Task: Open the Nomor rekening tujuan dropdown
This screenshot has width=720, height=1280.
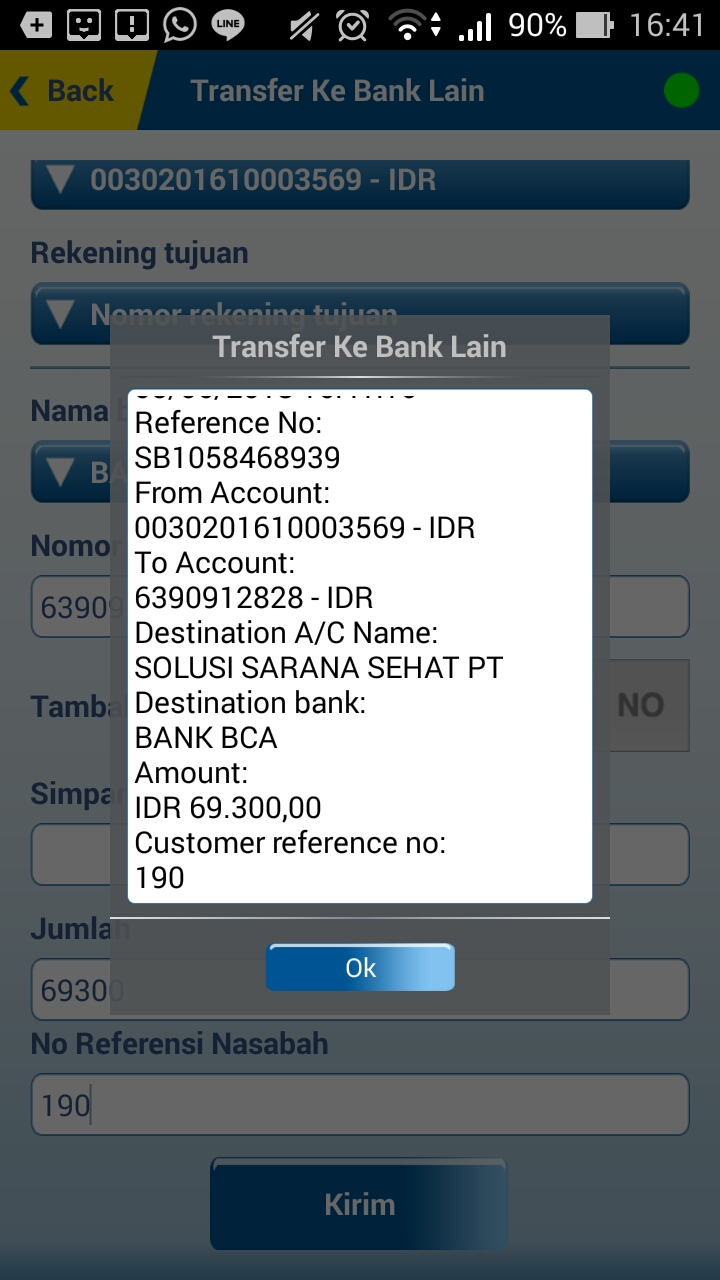Action: point(360,314)
